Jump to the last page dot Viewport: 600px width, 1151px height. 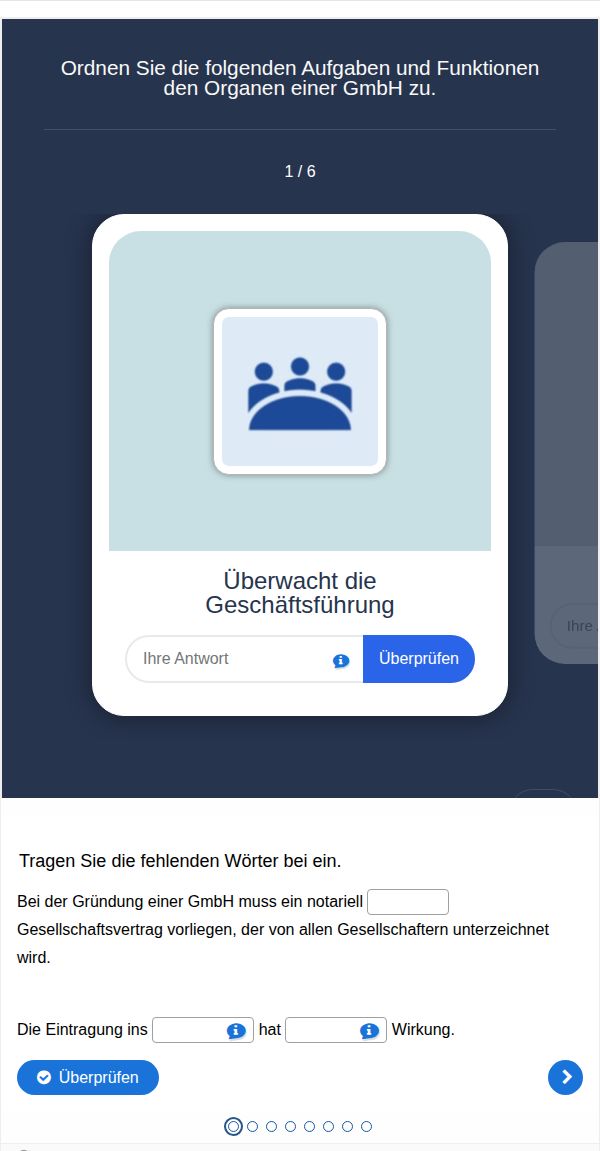tap(366, 1126)
